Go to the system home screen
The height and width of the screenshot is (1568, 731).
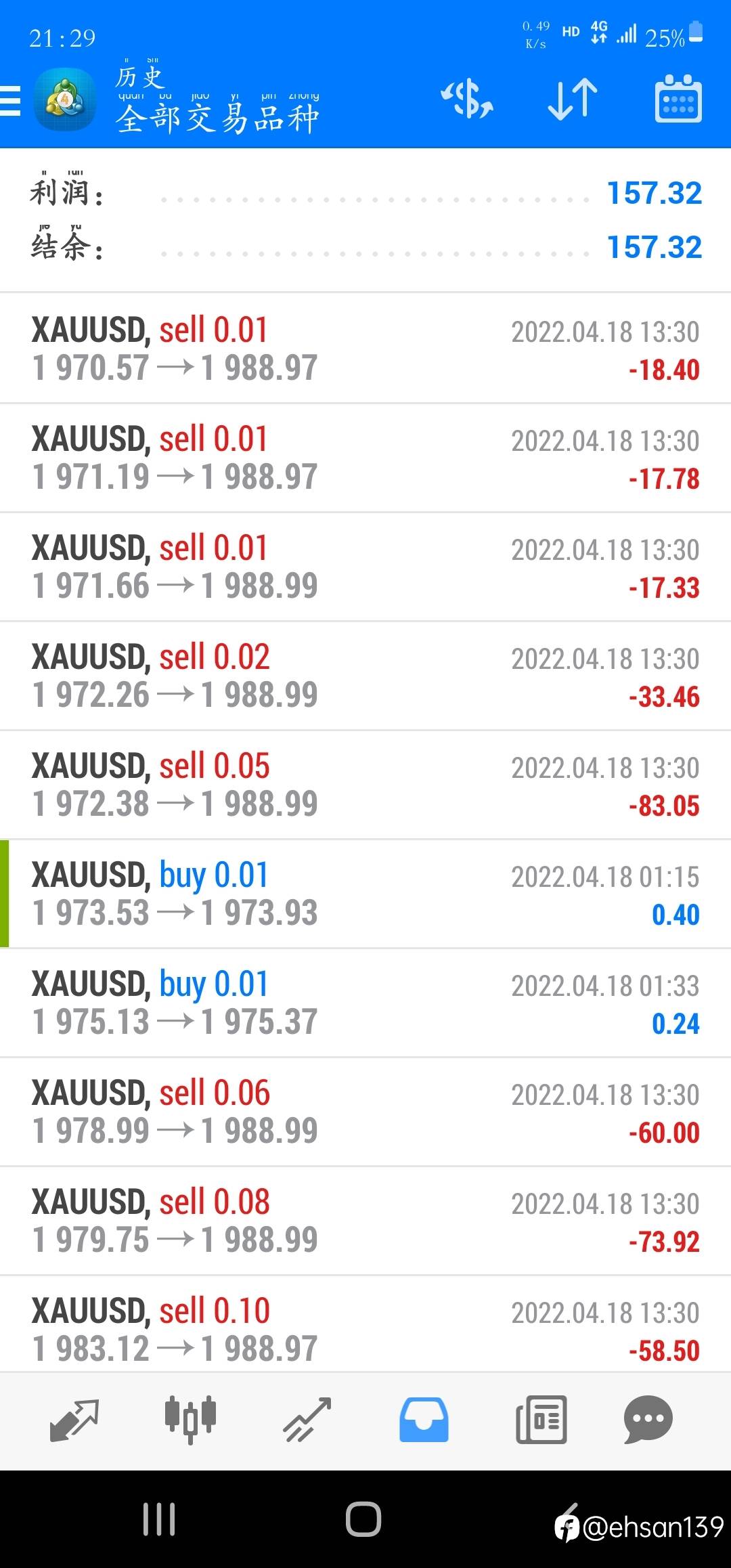click(x=363, y=1519)
